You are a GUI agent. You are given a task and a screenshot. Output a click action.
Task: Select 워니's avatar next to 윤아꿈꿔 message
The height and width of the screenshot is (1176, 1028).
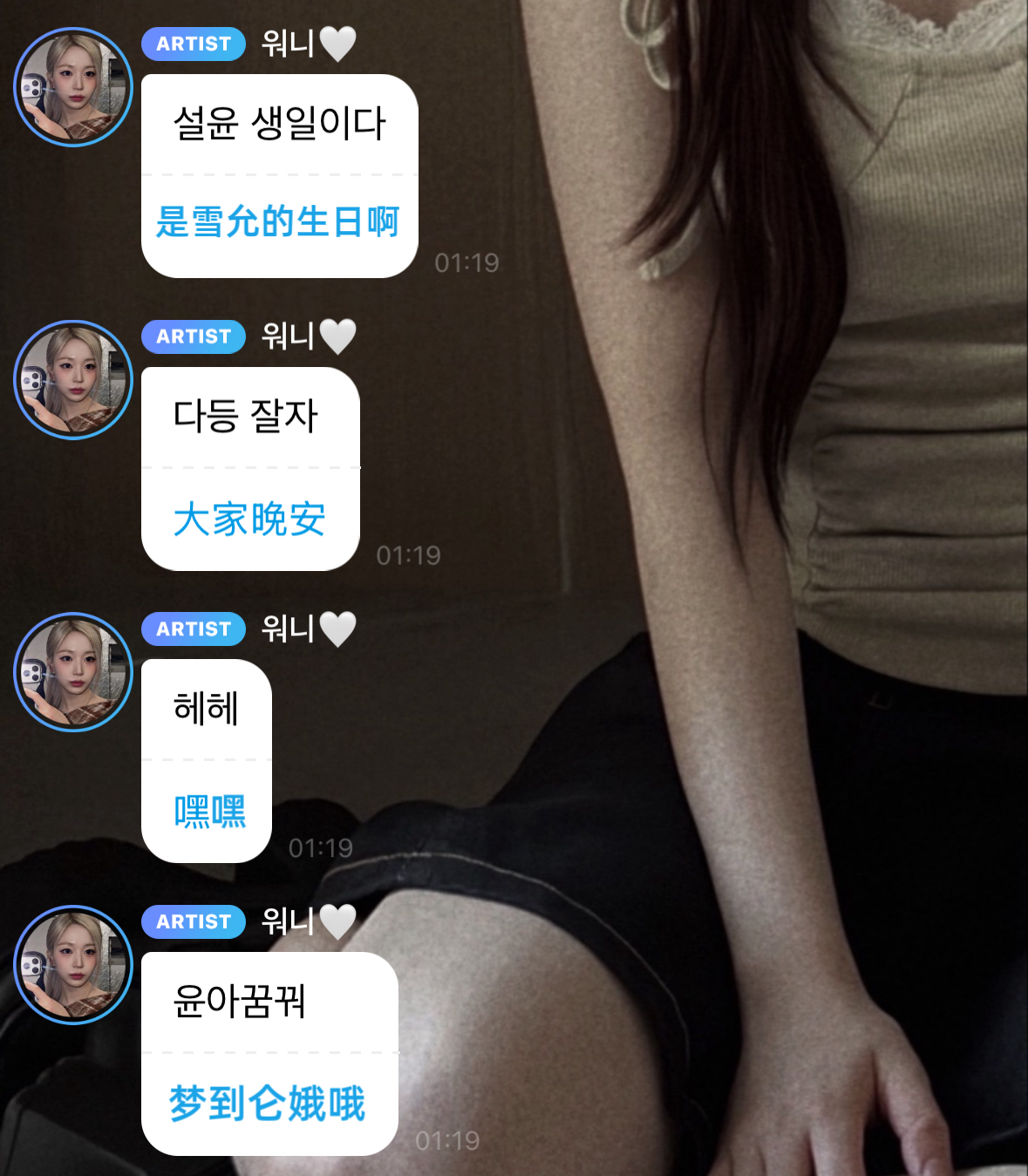(x=73, y=965)
